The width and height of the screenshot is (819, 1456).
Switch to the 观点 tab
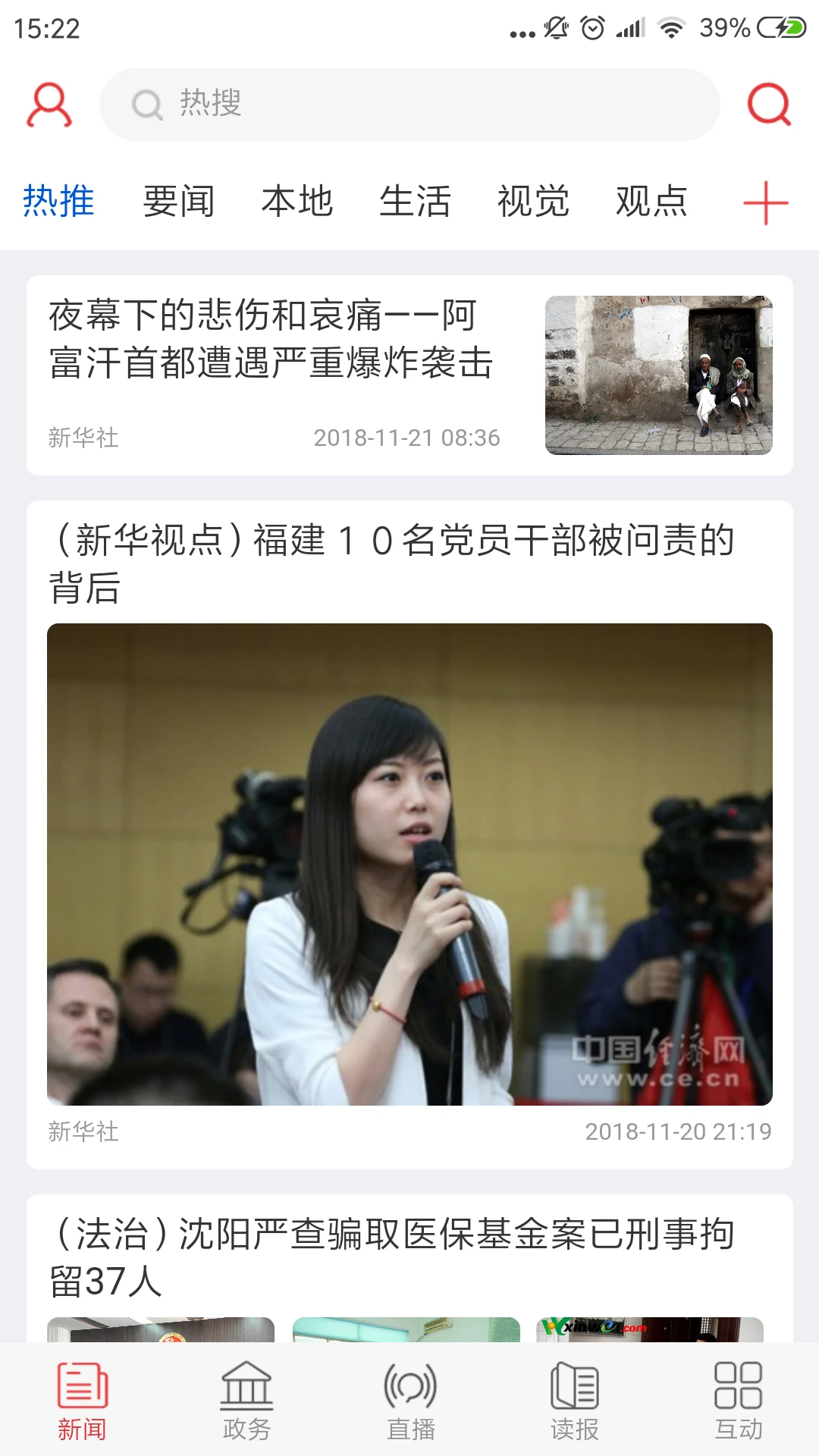[x=653, y=202]
